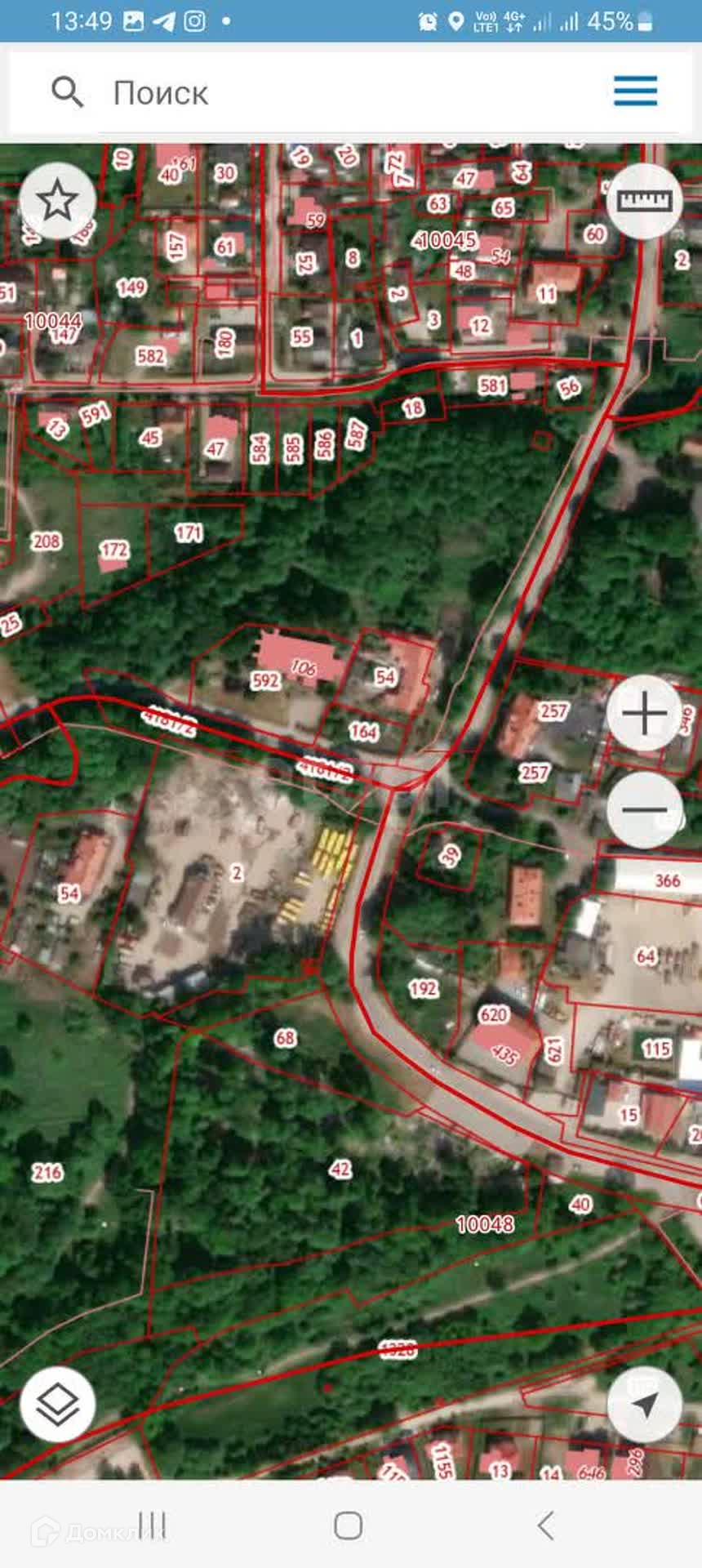702x1568 pixels.
Task: Go to the home screen
Action: [349, 1525]
